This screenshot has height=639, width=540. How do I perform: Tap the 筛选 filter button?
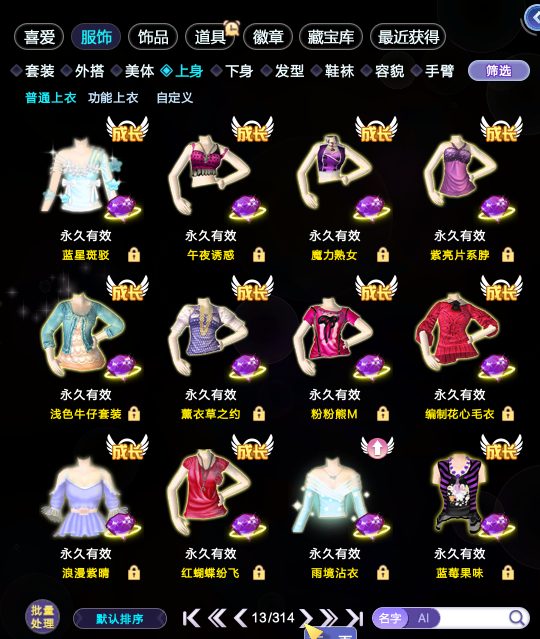point(499,71)
